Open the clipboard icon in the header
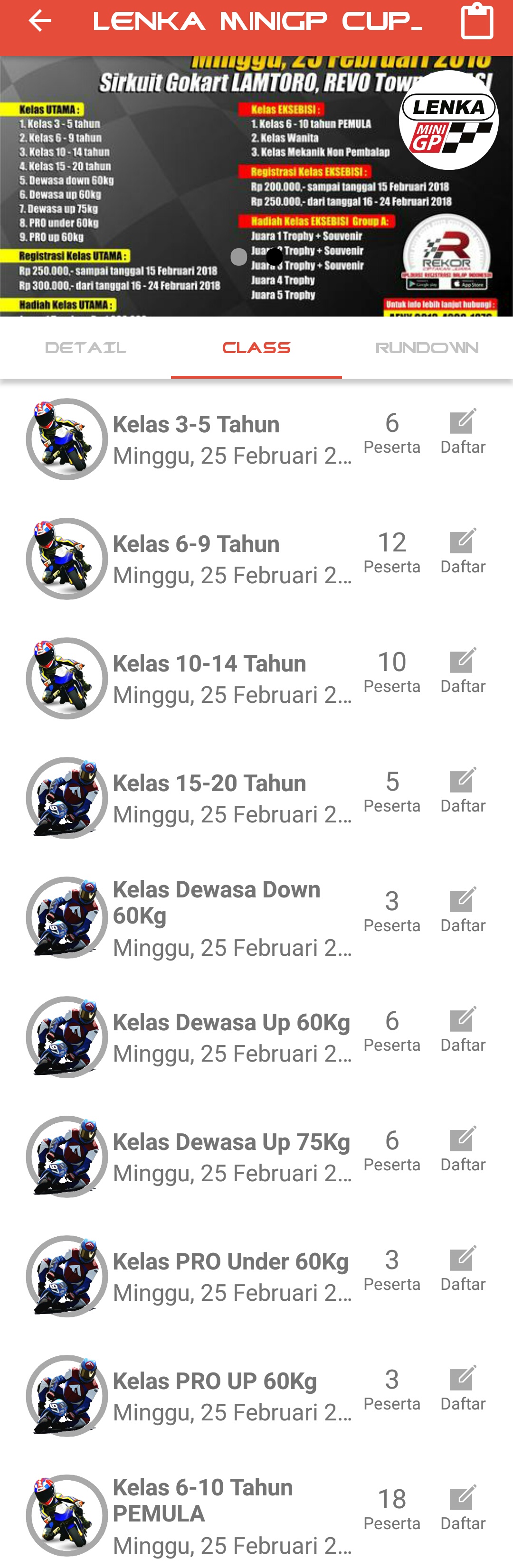Viewport: 513px width, 1568px height. click(x=476, y=22)
